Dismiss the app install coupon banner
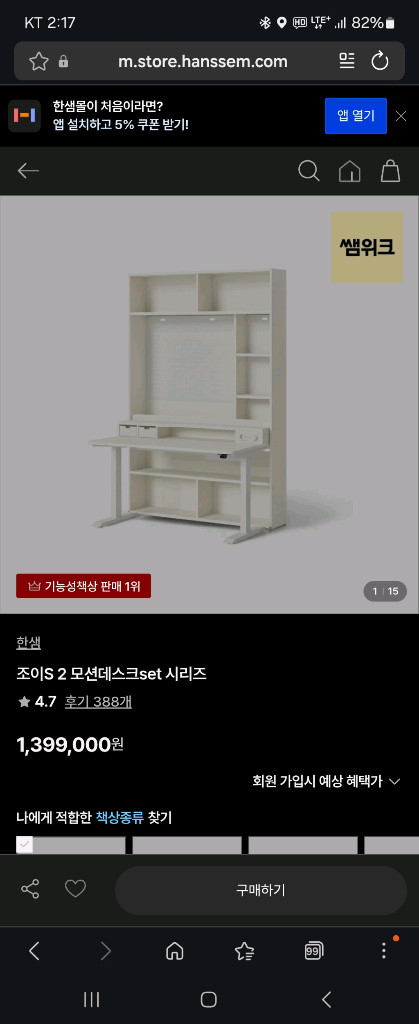This screenshot has height=1024, width=419. pos(401,116)
